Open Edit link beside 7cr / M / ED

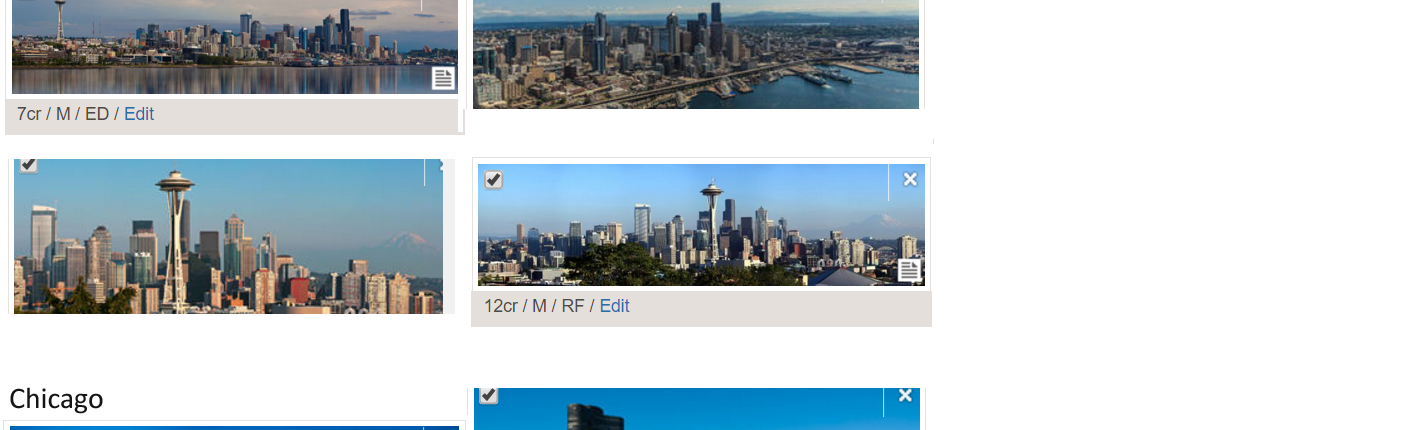click(139, 114)
